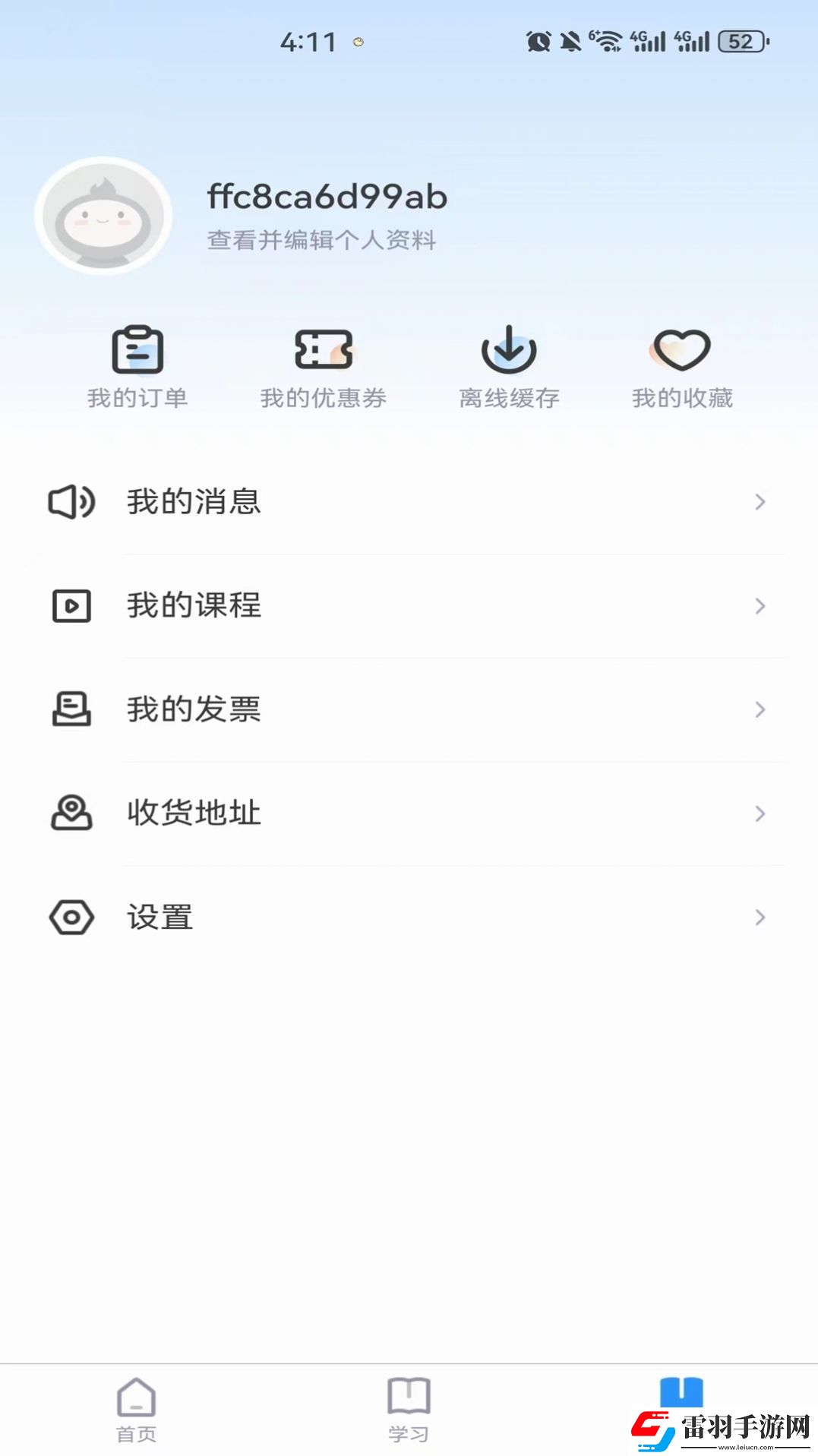The height and width of the screenshot is (1456, 818).
Task: Click the username ffc8ca6d99ab
Action: point(325,197)
